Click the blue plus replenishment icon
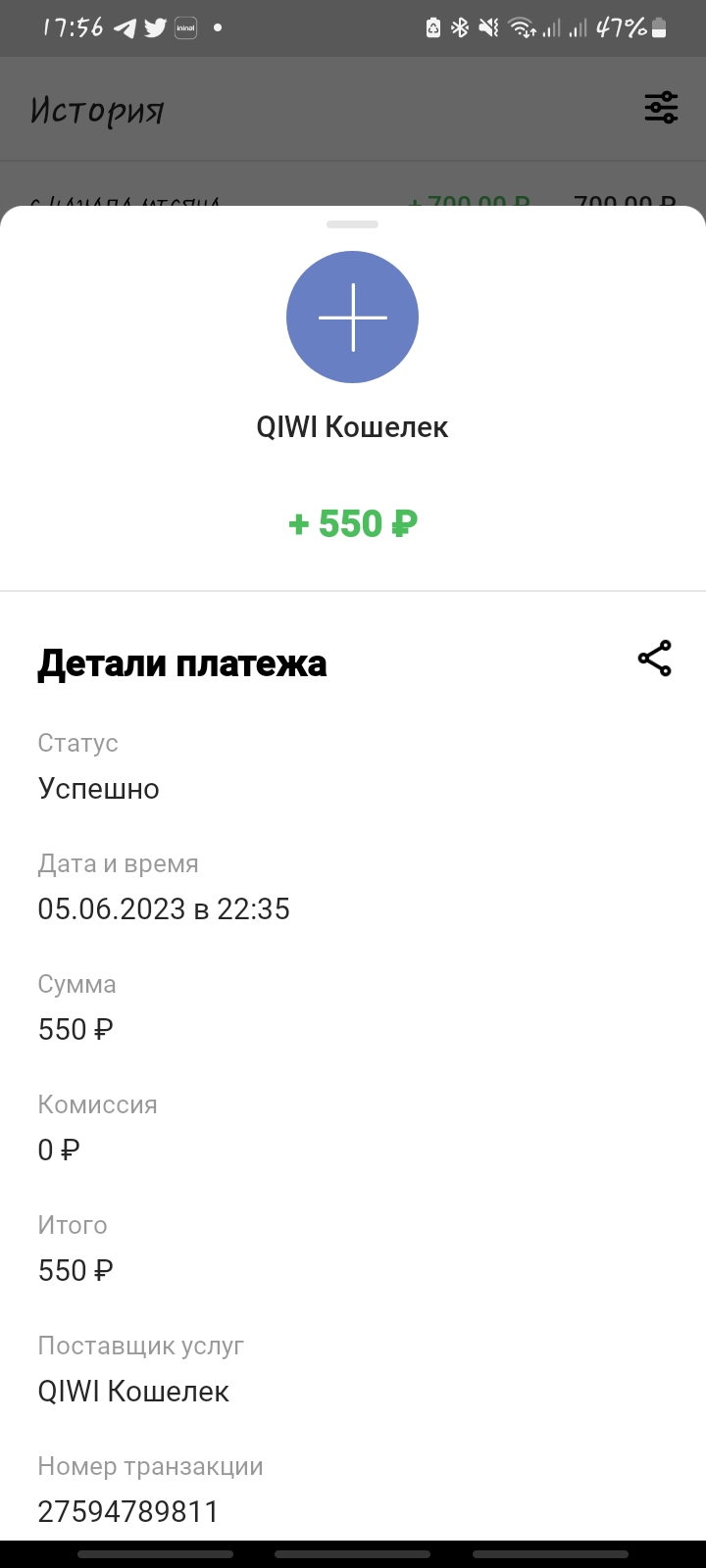 [352, 317]
